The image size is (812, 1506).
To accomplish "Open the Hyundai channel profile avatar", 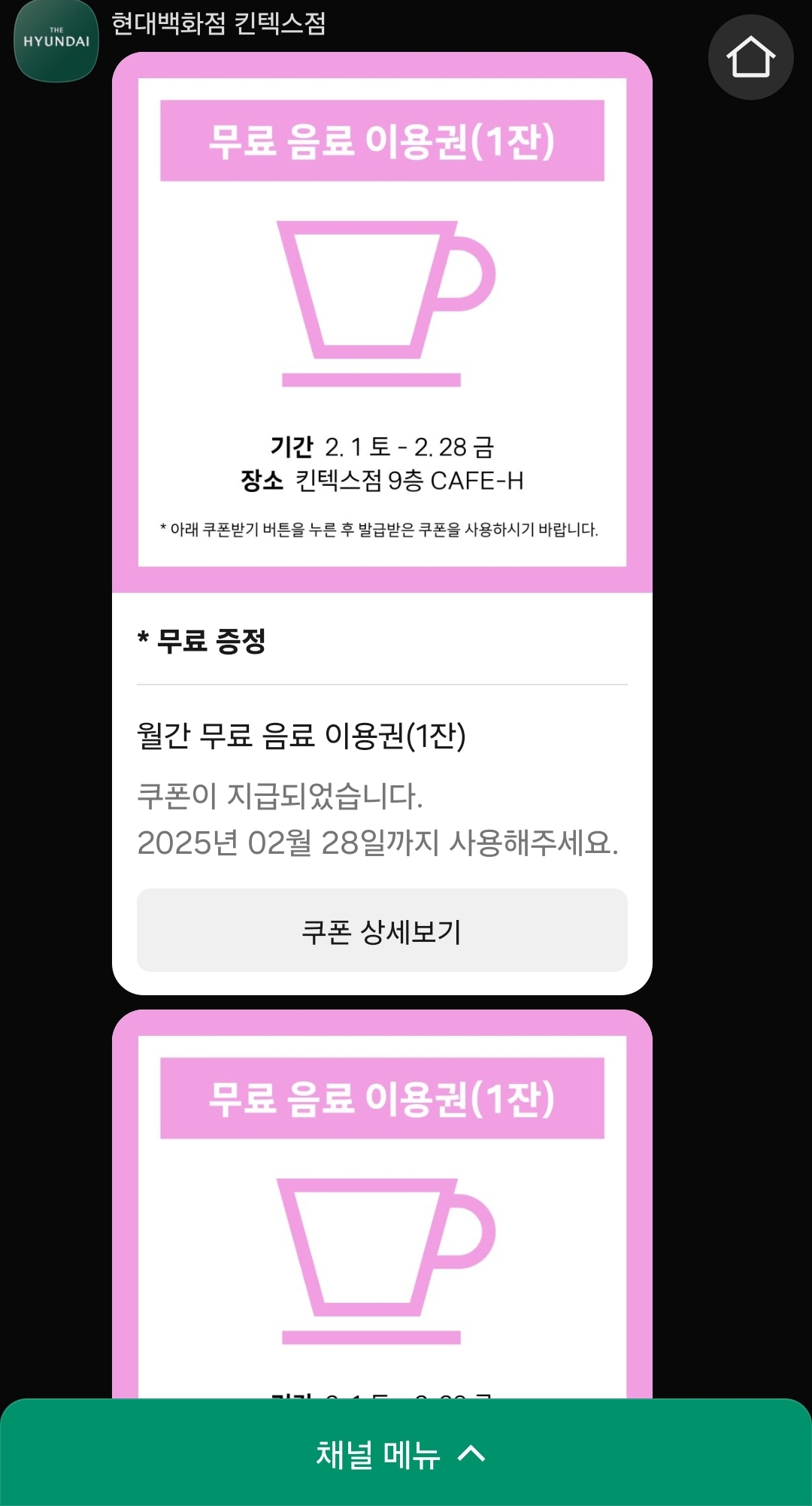I will click(56, 41).
